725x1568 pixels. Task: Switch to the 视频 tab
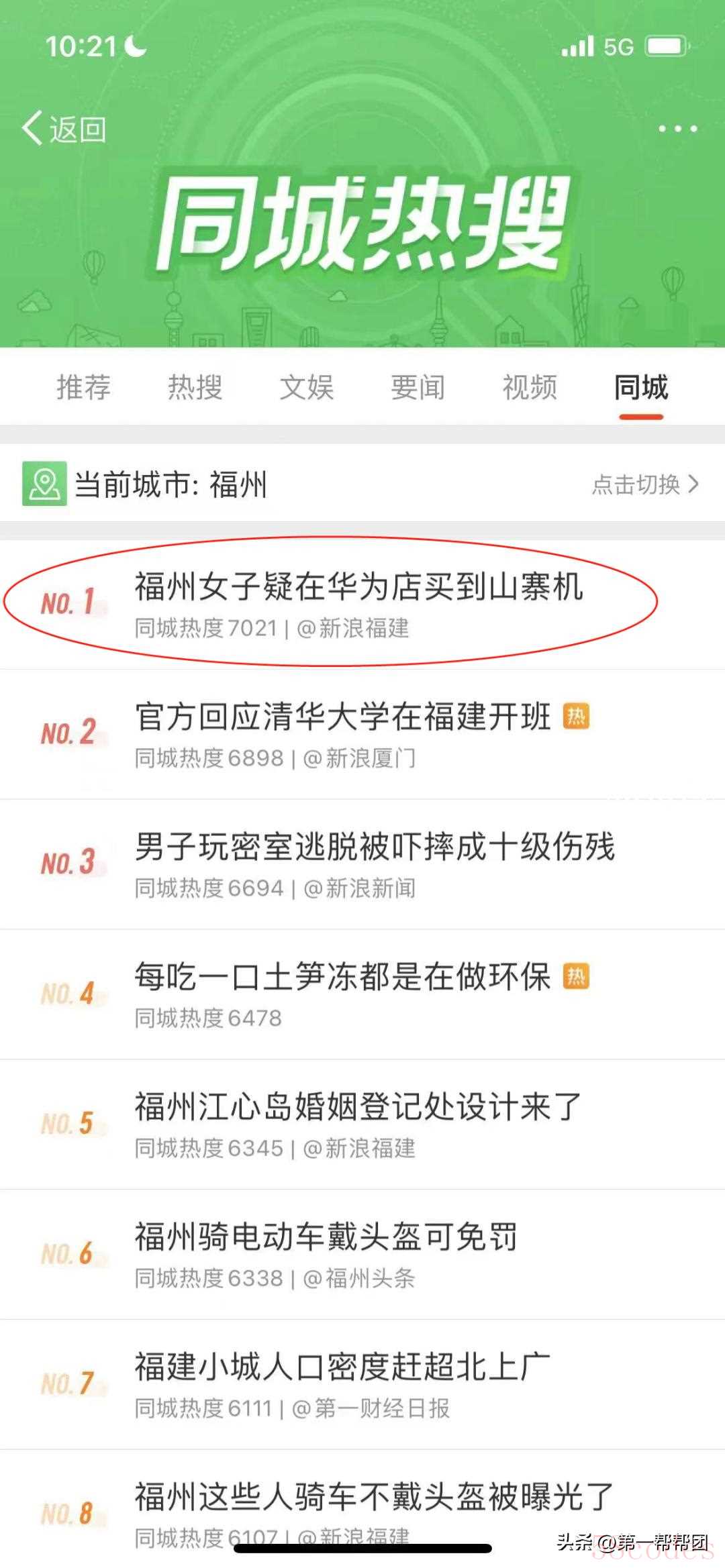[530, 388]
